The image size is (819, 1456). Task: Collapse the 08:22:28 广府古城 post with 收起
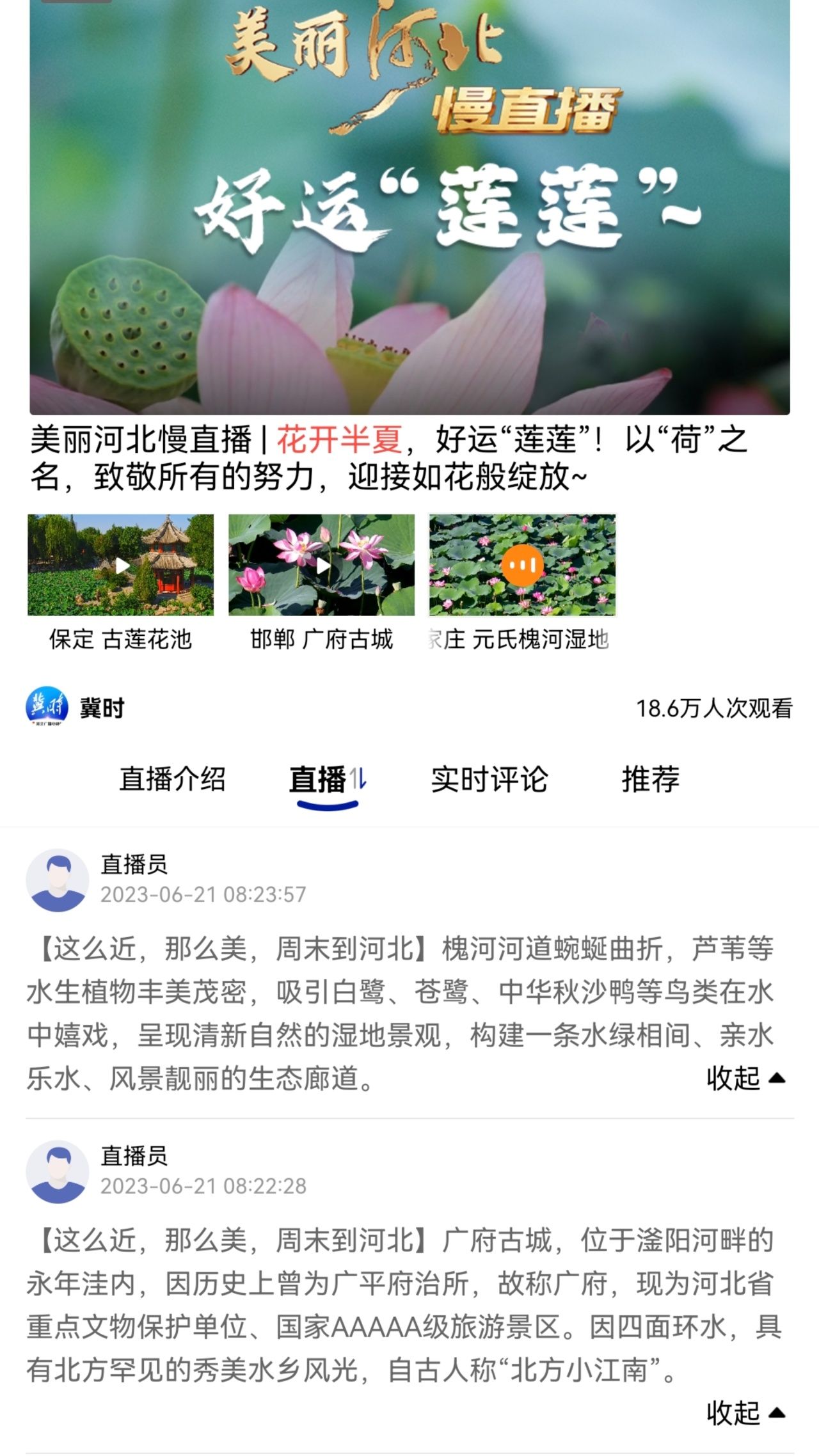click(x=745, y=1412)
